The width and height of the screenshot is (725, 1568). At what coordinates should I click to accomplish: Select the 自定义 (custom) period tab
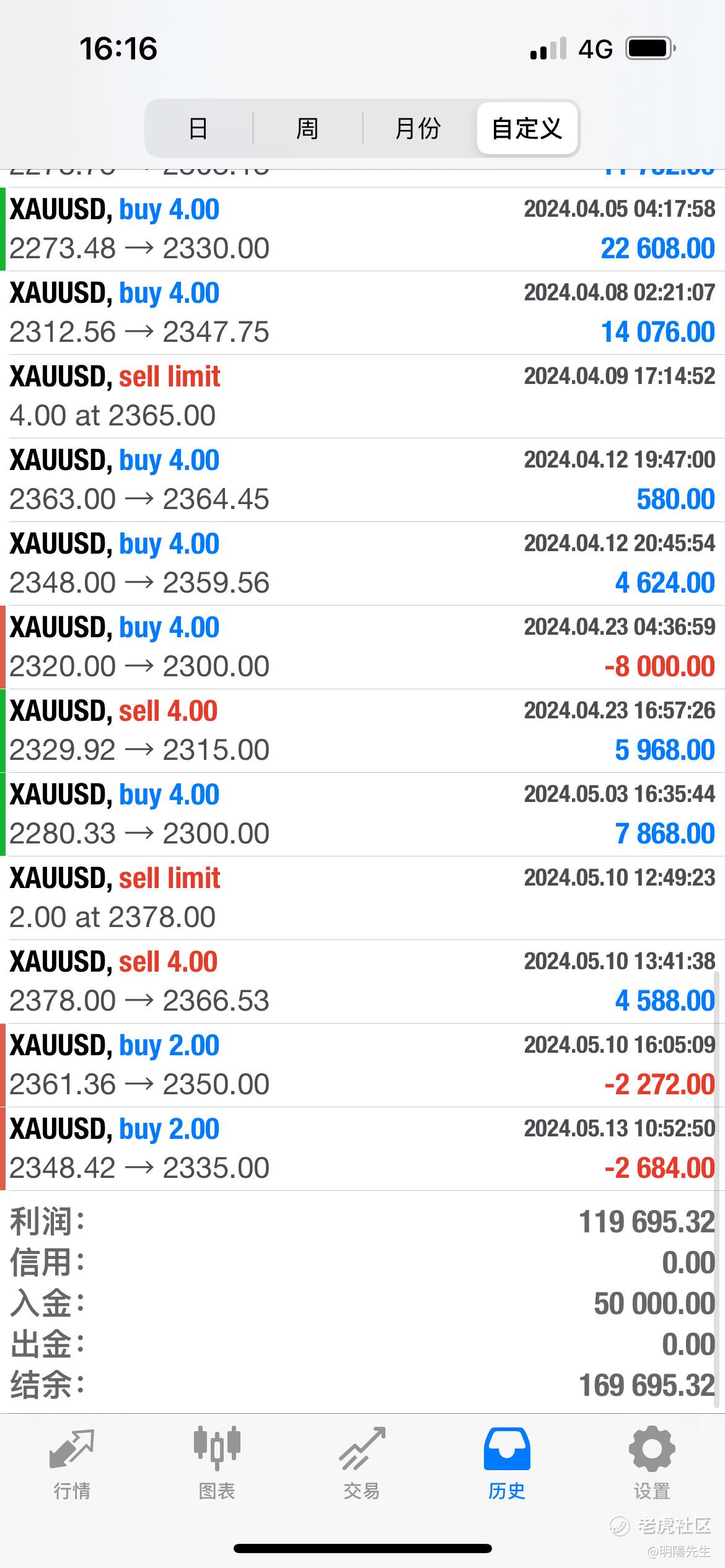click(x=527, y=128)
